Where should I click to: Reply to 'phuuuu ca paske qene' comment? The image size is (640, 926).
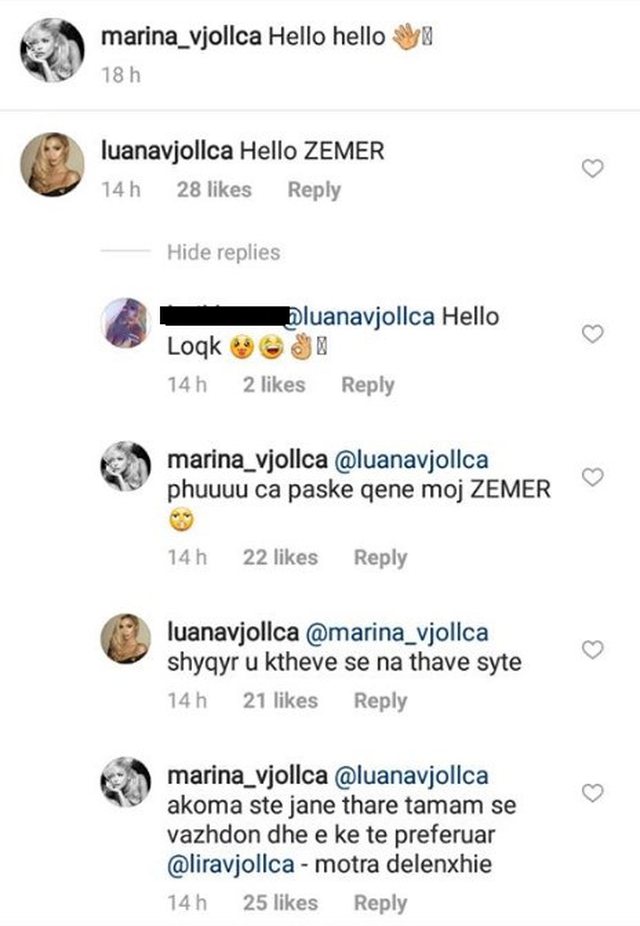click(x=380, y=558)
